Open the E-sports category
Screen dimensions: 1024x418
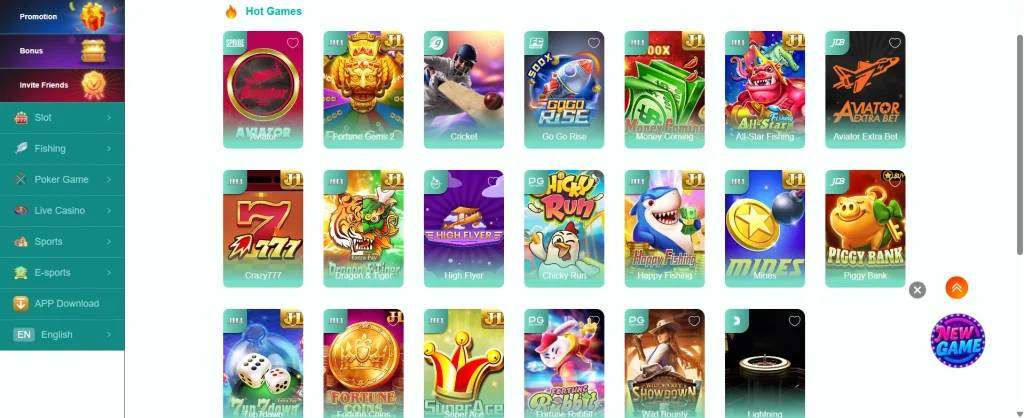[x=62, y=273]
